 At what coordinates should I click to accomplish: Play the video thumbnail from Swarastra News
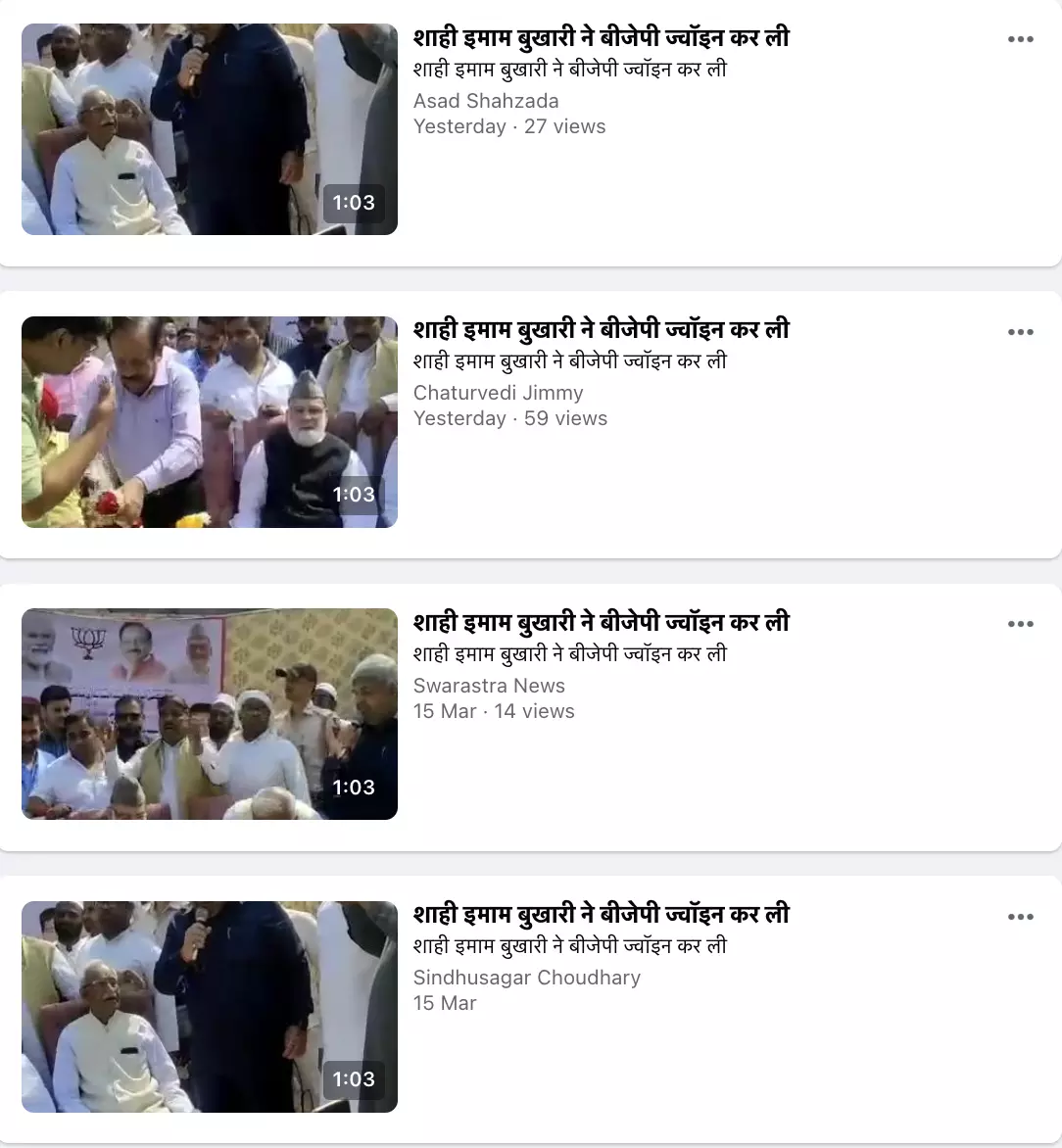pyautogui.click(x=210, y=714)
